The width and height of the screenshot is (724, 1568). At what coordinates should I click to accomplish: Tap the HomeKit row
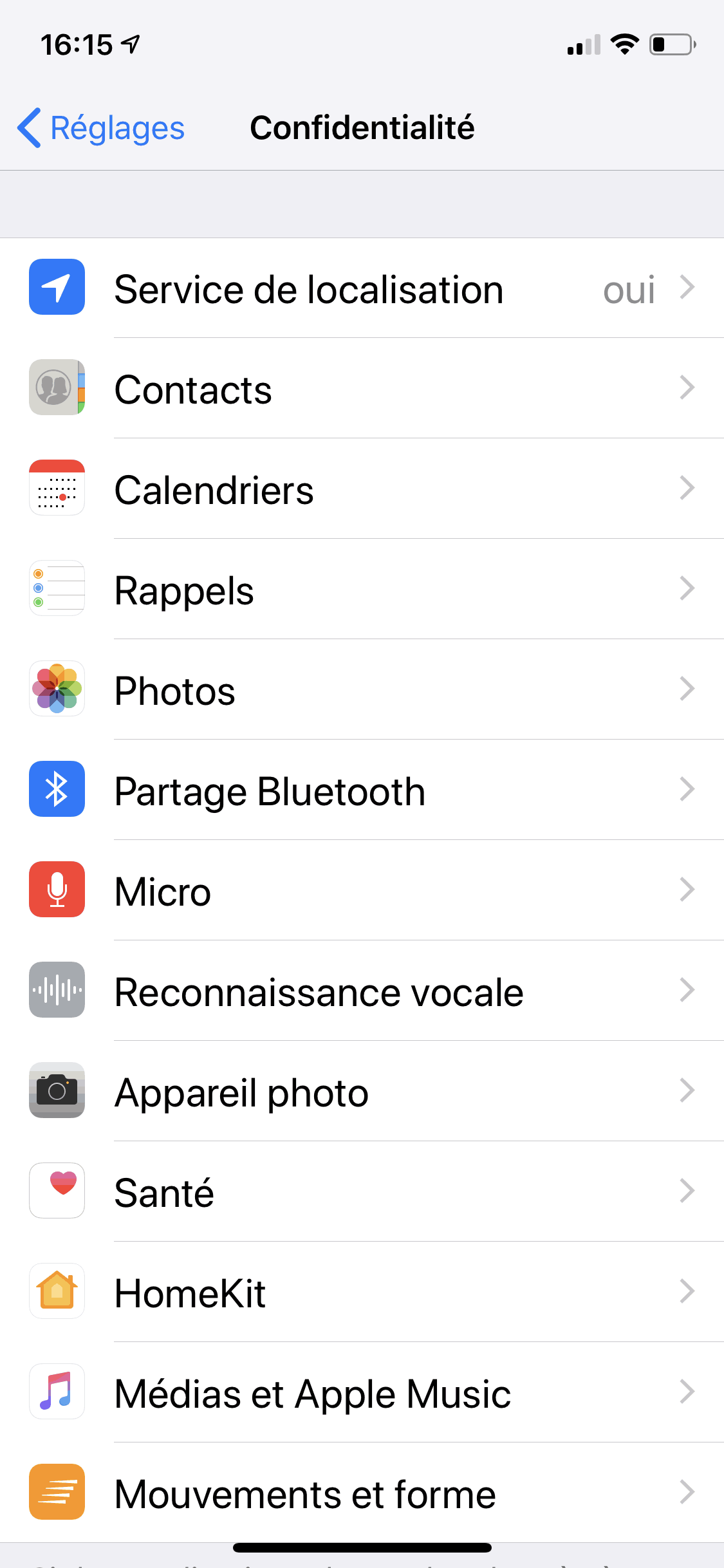tap(362, 1293)
